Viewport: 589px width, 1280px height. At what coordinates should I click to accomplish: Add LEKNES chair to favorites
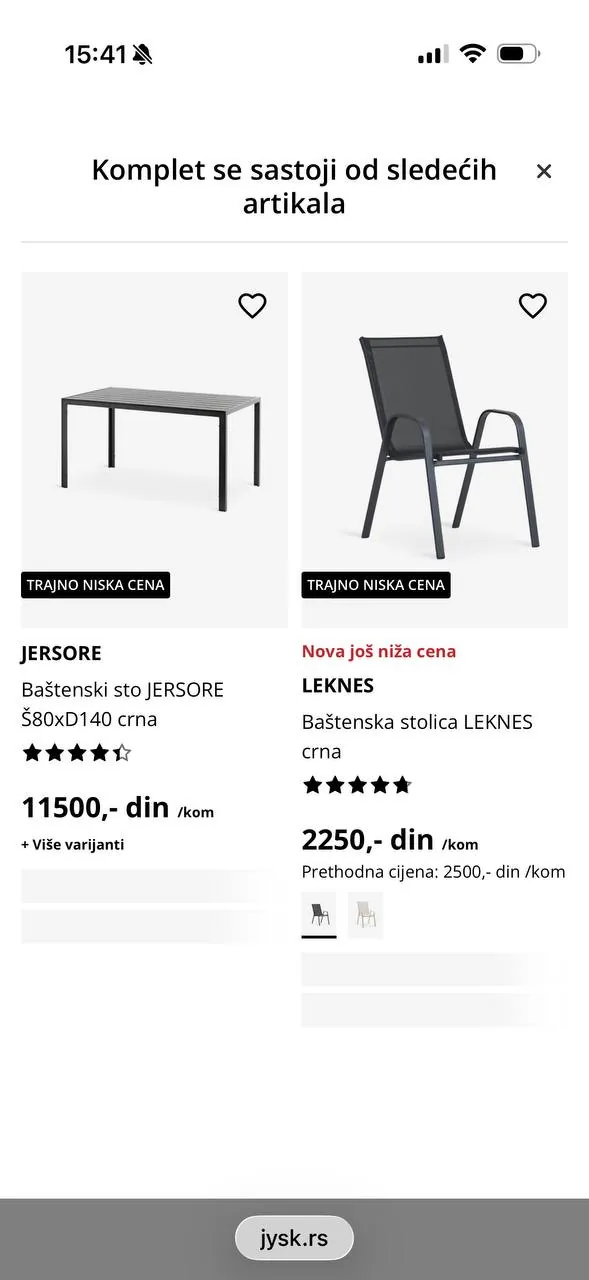[x=533, y=306]
